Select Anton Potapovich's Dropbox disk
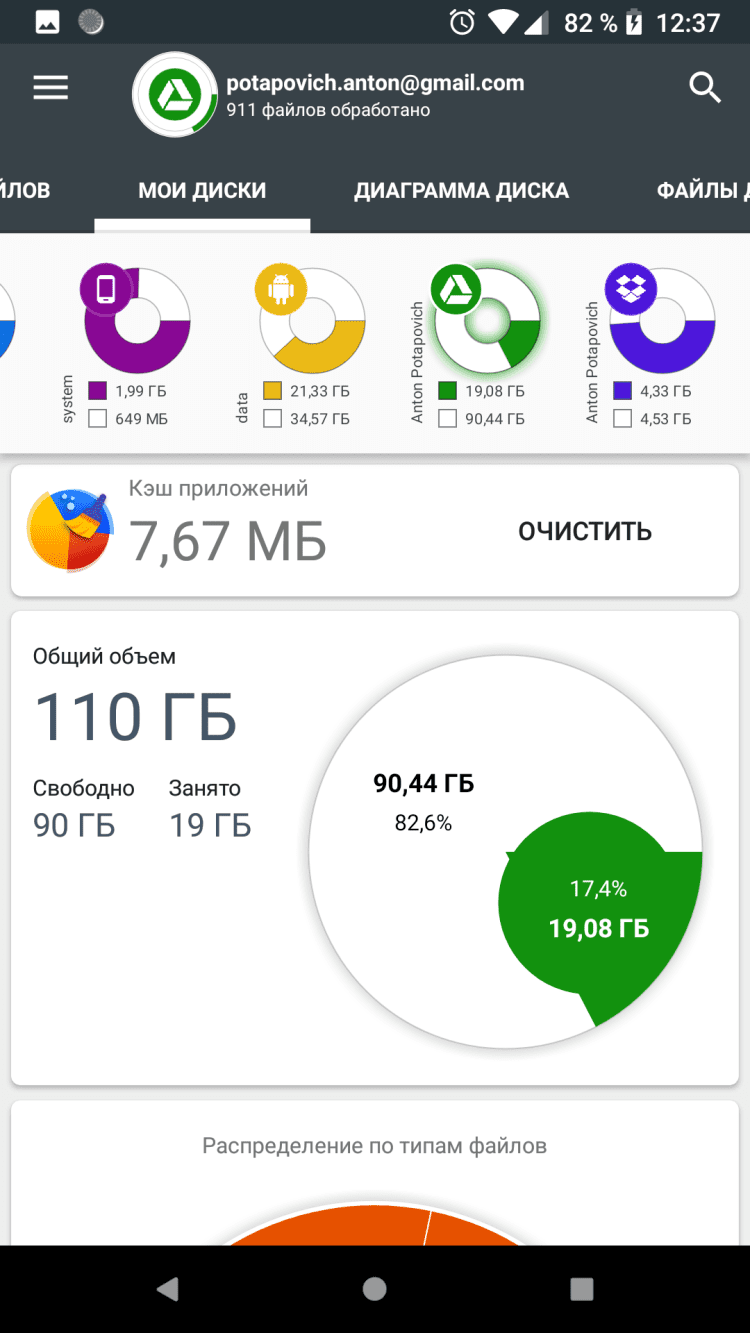This screenshot has height=1333, width=750. tap(662, 322)
